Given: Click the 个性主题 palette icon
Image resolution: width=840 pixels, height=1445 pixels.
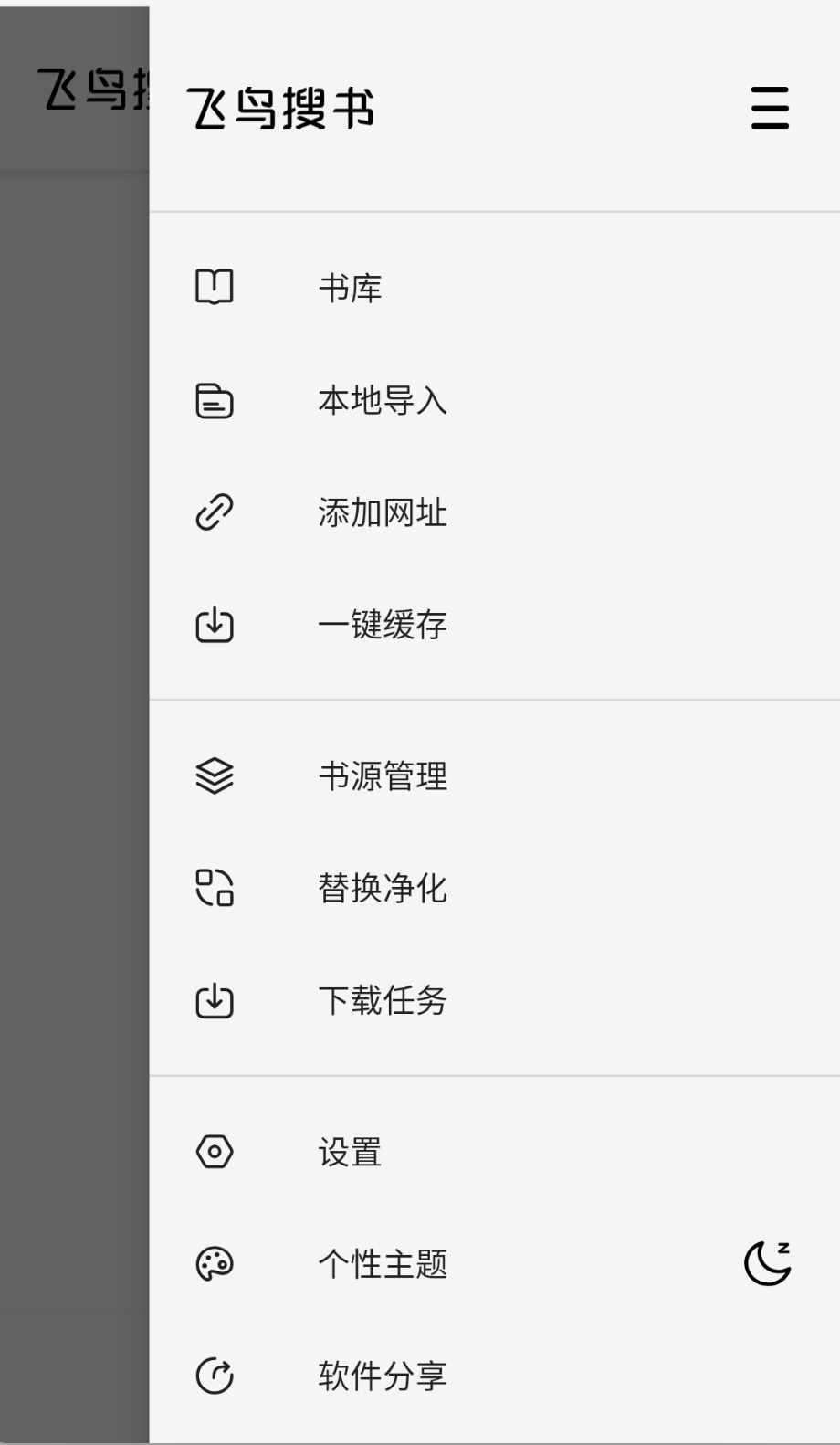Looking at the screenshot, I should pos(214,1264).
